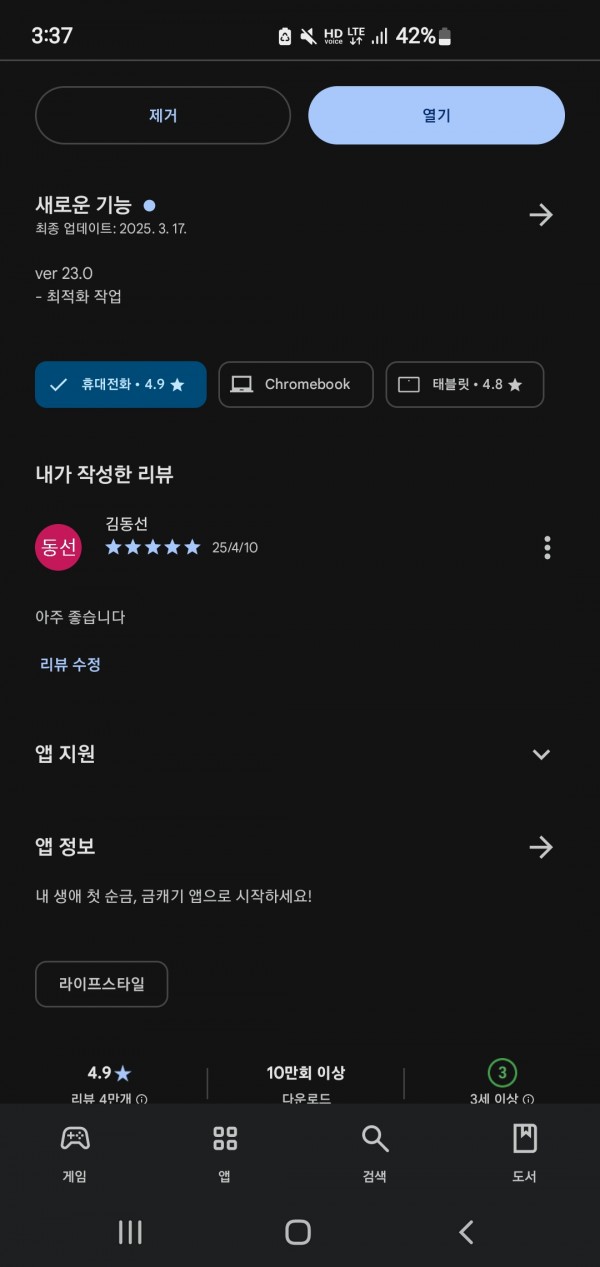Open recent apps from the navigation bar
This screenshot has height=1267, width=600.
click(x=130, y=1232)
